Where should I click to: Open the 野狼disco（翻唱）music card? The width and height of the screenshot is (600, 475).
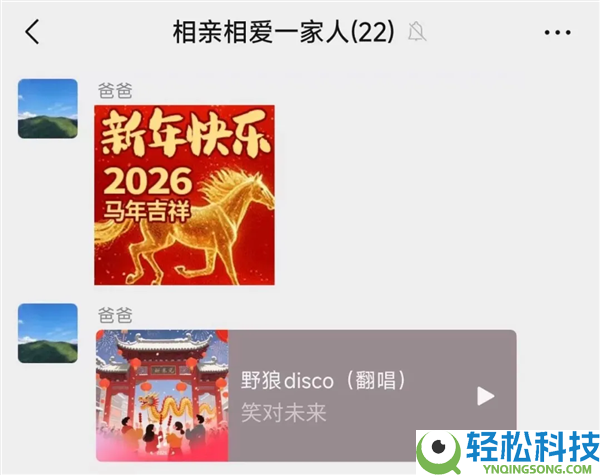pyautogui.click(x=330, y=395)
